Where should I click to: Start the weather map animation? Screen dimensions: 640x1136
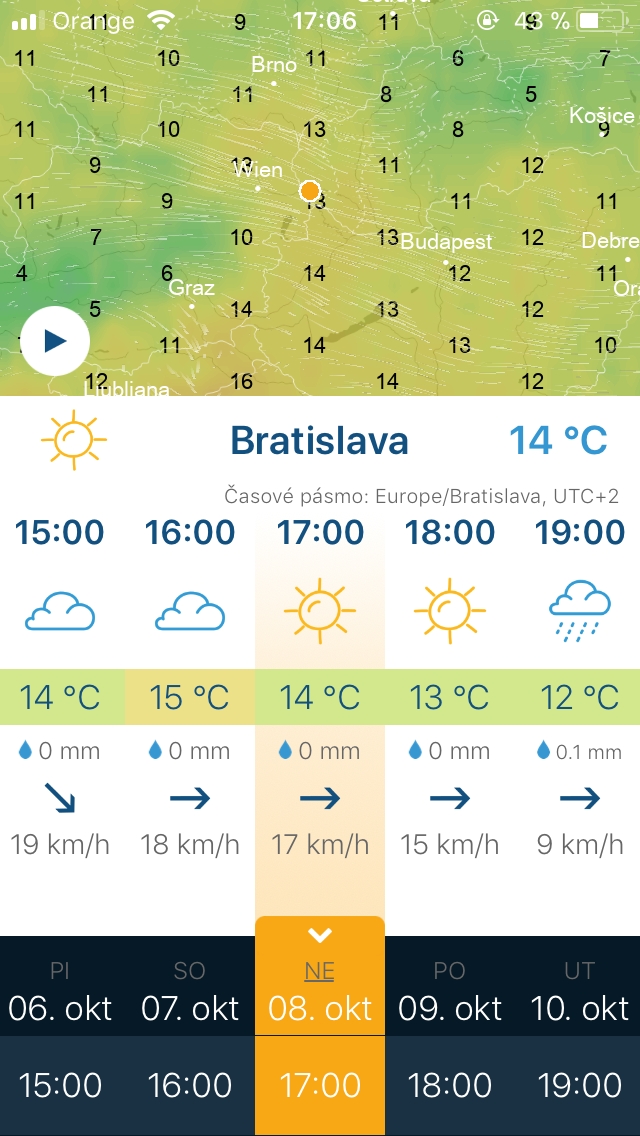55,341
